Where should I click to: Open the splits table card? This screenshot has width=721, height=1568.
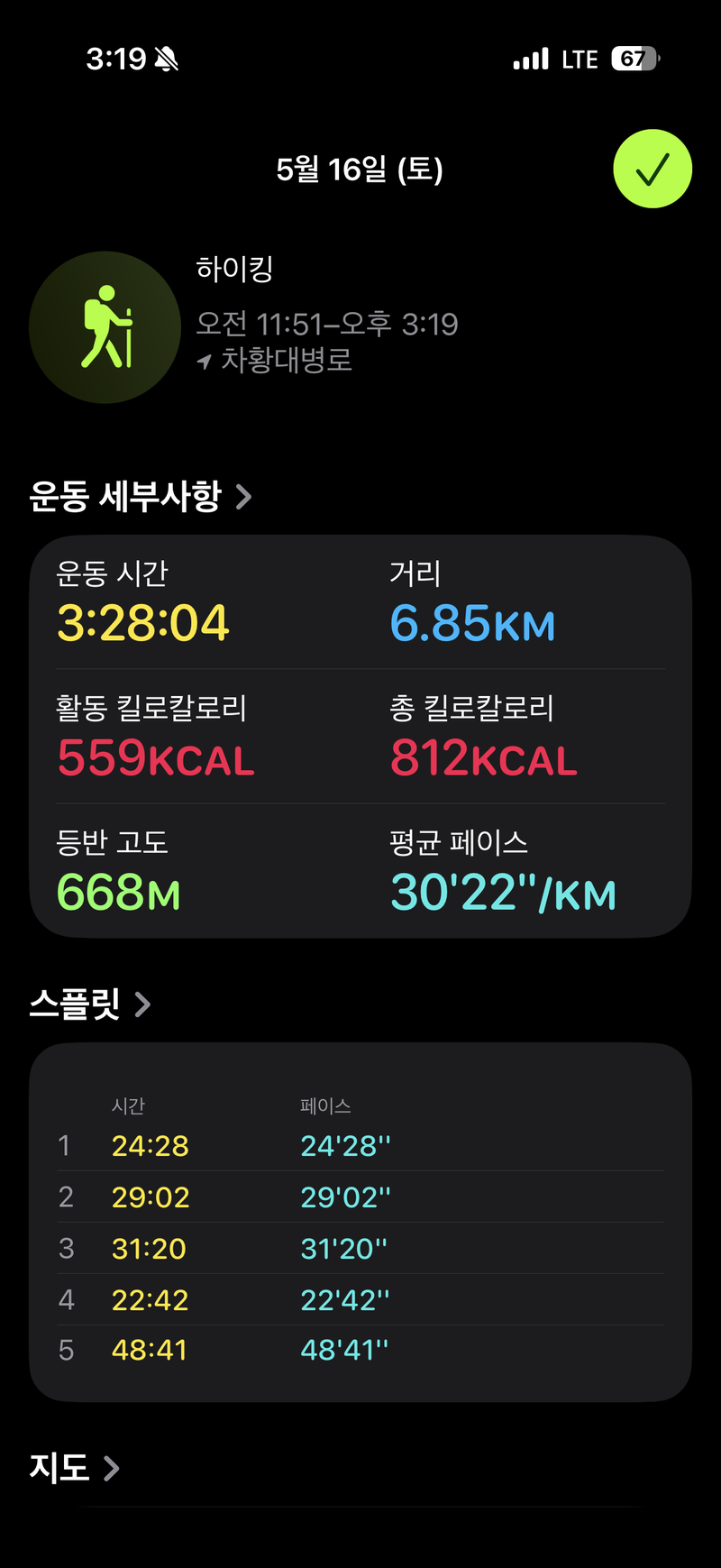coord(360,1222)
